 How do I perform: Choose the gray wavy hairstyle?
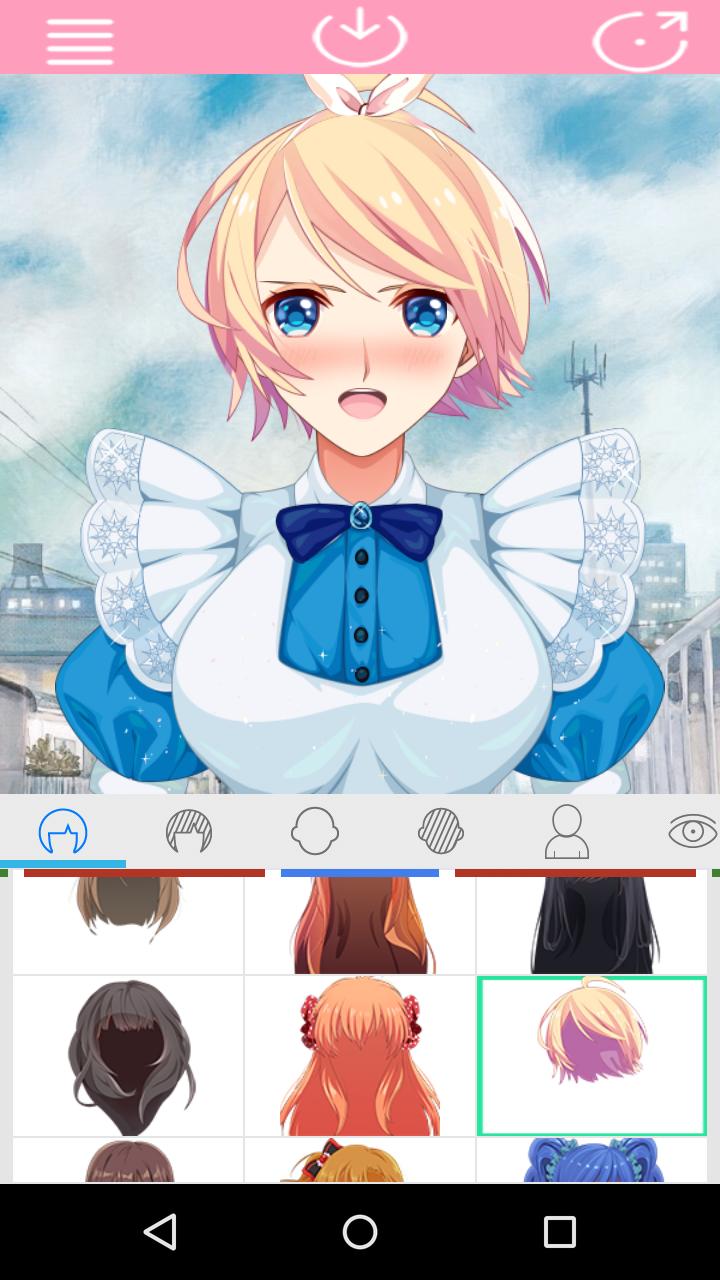[128, 1056]
